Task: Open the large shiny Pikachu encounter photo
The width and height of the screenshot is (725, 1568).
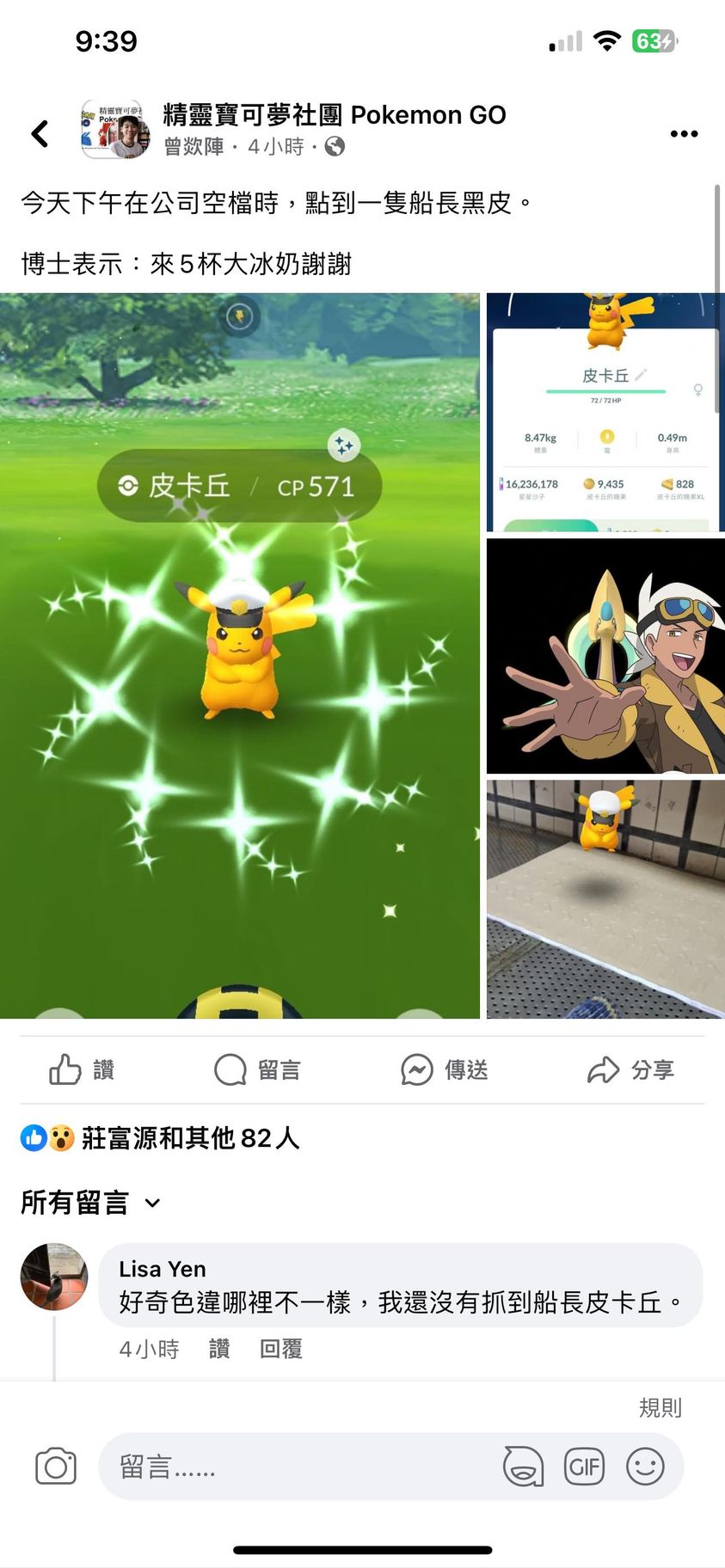Action: pyautogui.click(x=239, y=655)
